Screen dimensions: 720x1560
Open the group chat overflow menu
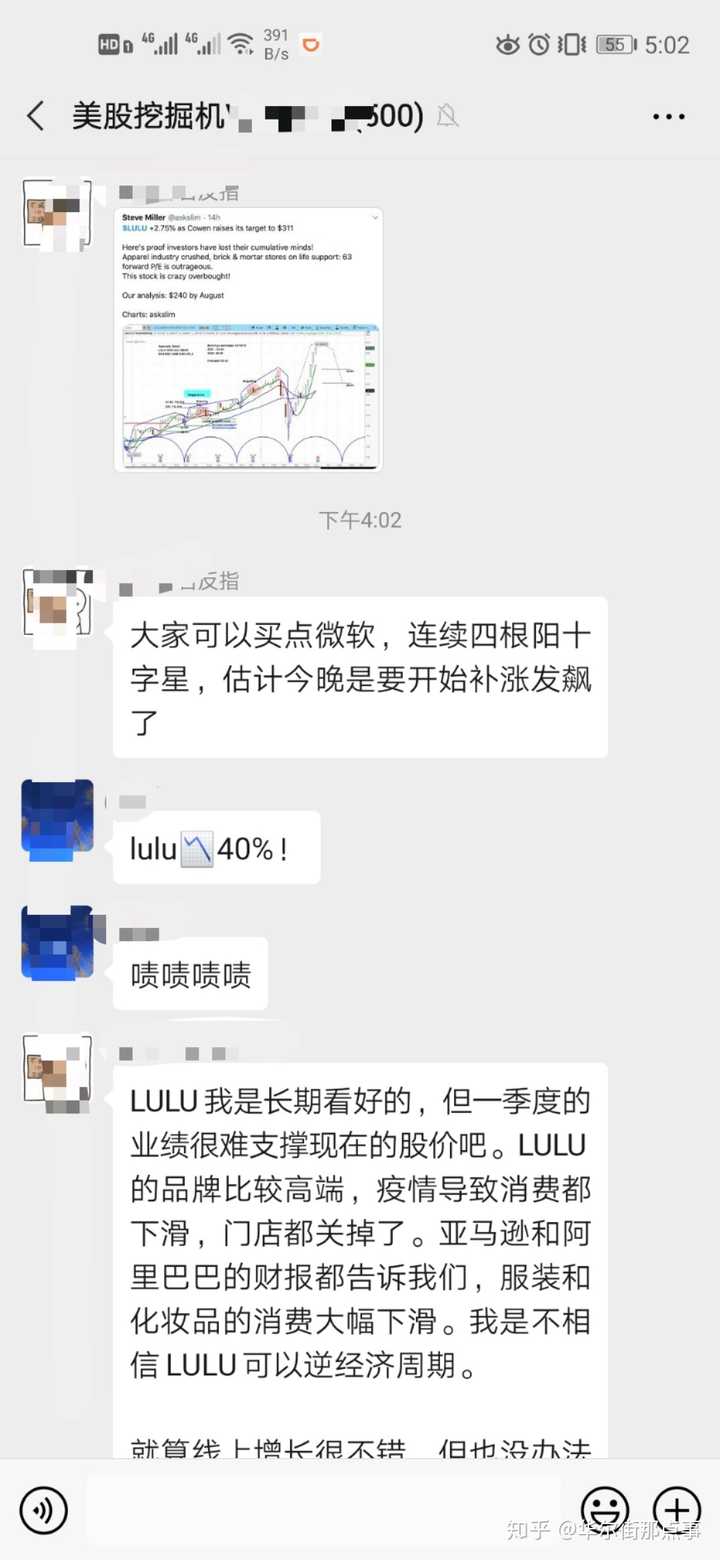668,117
